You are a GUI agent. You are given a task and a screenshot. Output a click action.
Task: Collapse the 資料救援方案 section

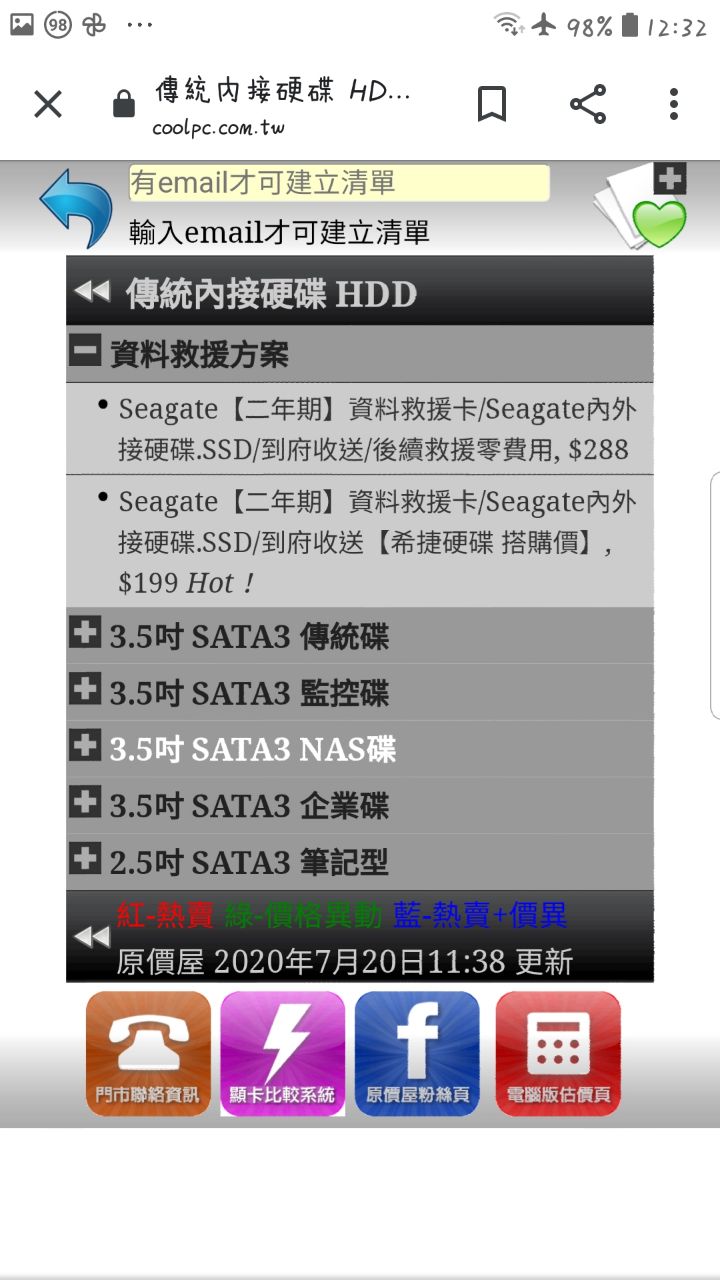(x=85, y=353)
